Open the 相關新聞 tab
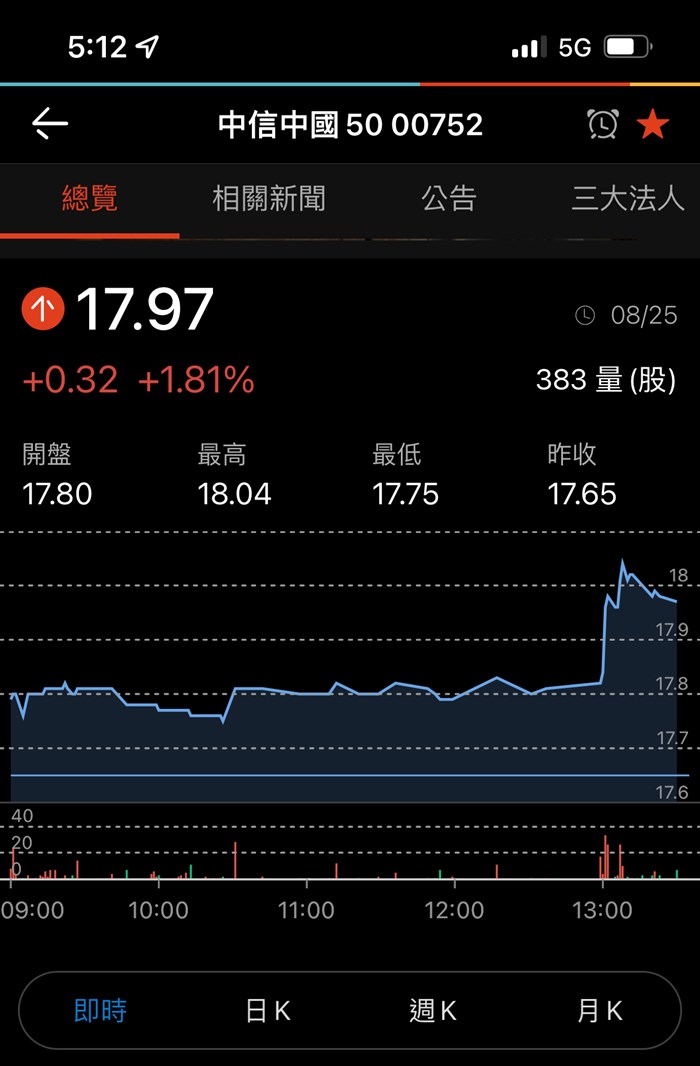The width and height of the screenshot is (700, 1066). click(268, 198)
